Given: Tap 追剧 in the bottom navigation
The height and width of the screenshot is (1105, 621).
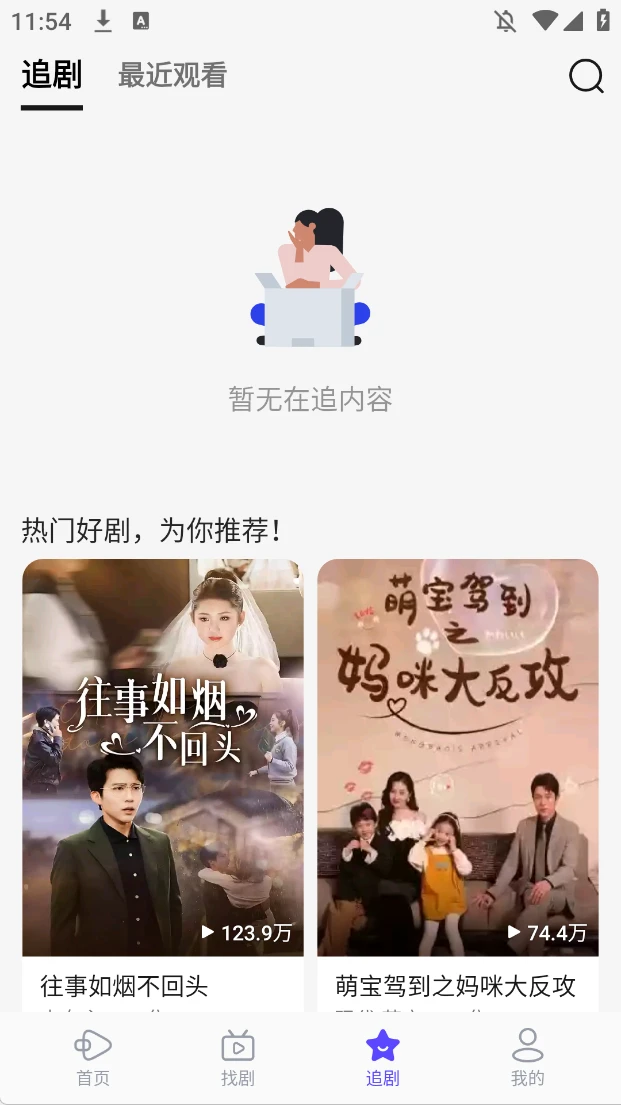Looking at the screenshot, I should (382, 1057).
